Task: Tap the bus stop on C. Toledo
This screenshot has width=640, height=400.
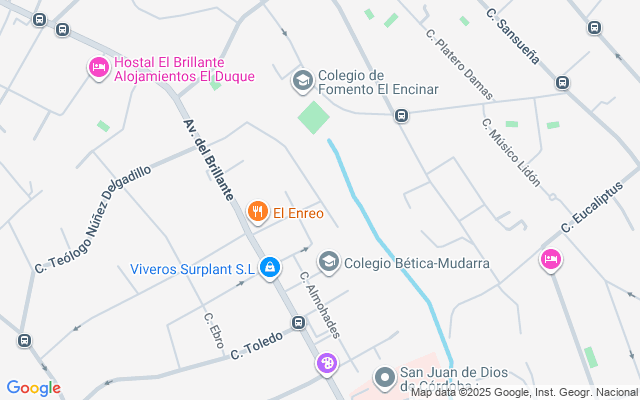Action: pyautogui.click(x=298, y=323)
